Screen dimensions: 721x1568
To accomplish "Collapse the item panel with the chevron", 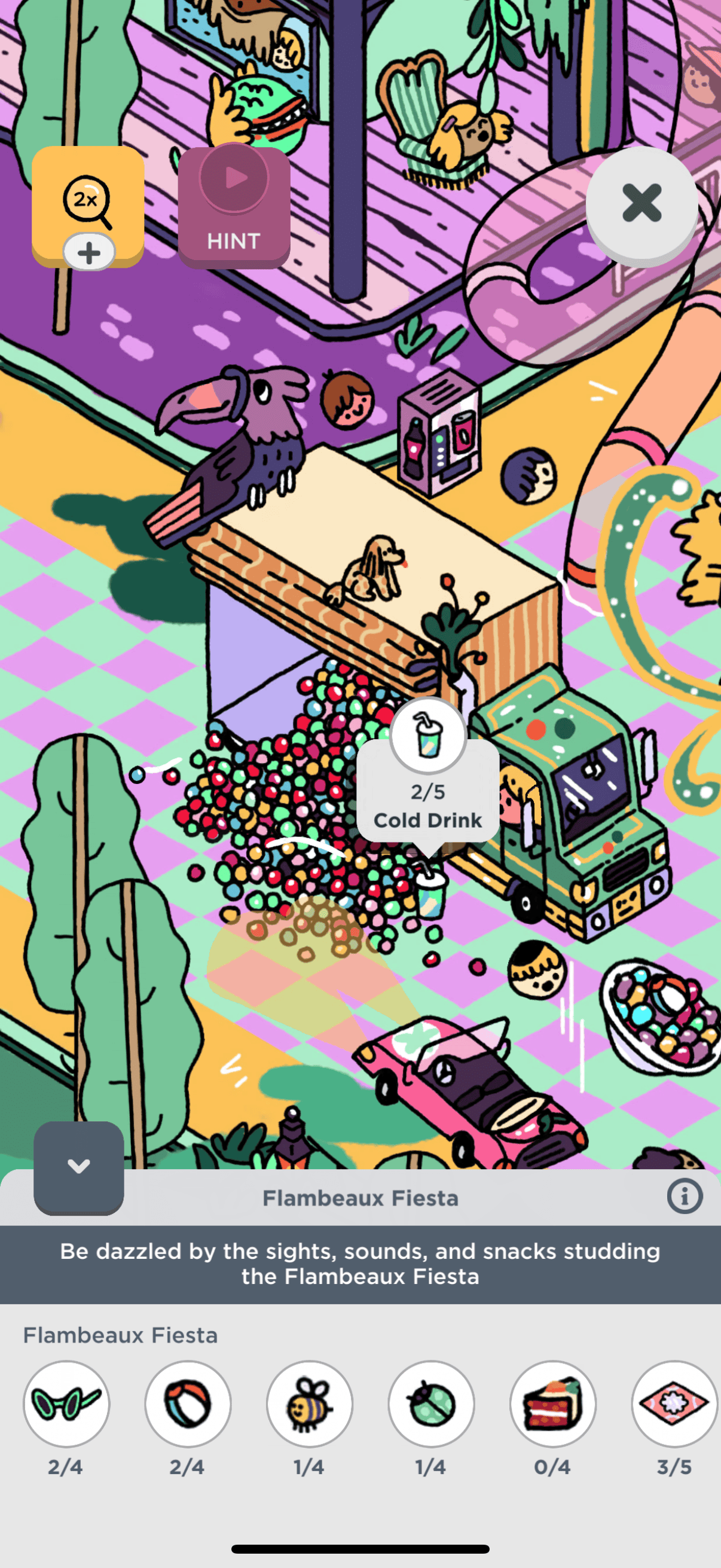I will 78,1166.
